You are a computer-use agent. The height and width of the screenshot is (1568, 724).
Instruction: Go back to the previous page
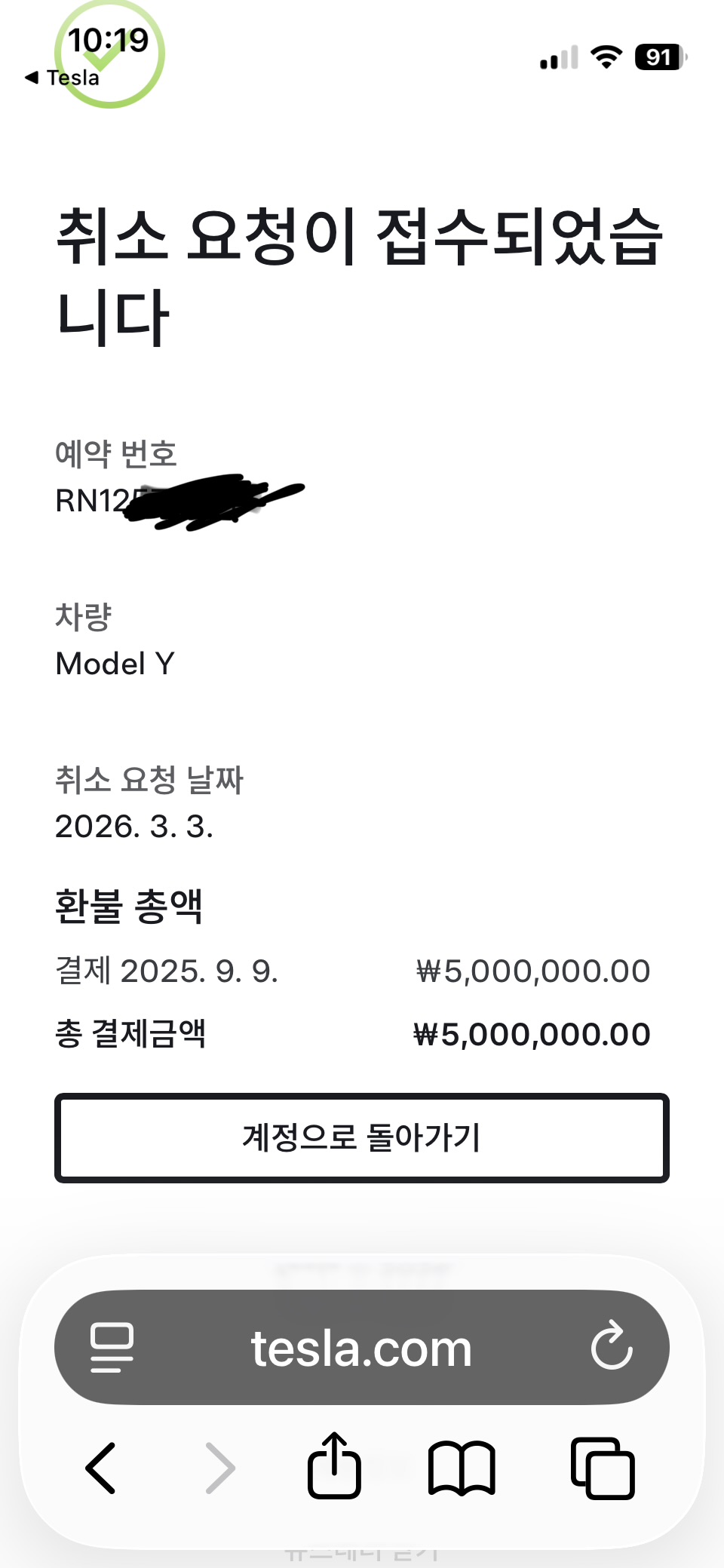tap(101, 1468)
